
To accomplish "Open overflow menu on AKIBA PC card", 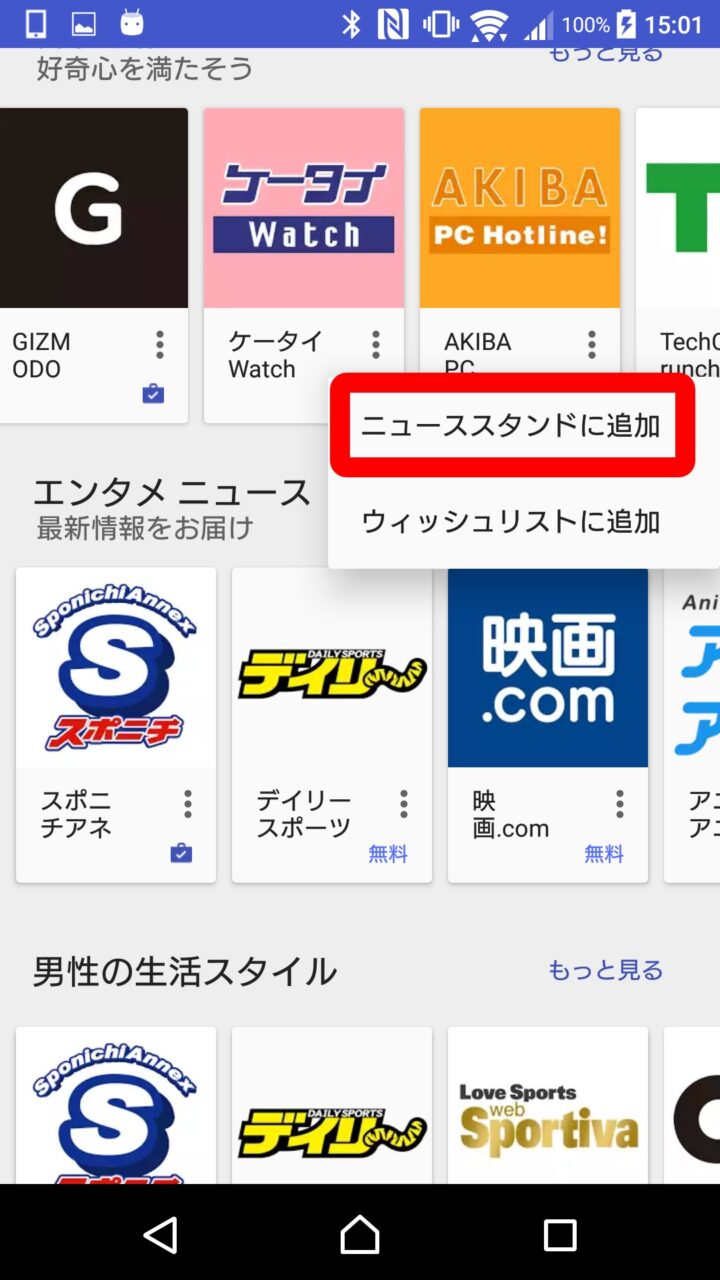I will pyautogui.click(x=592, y=345).
